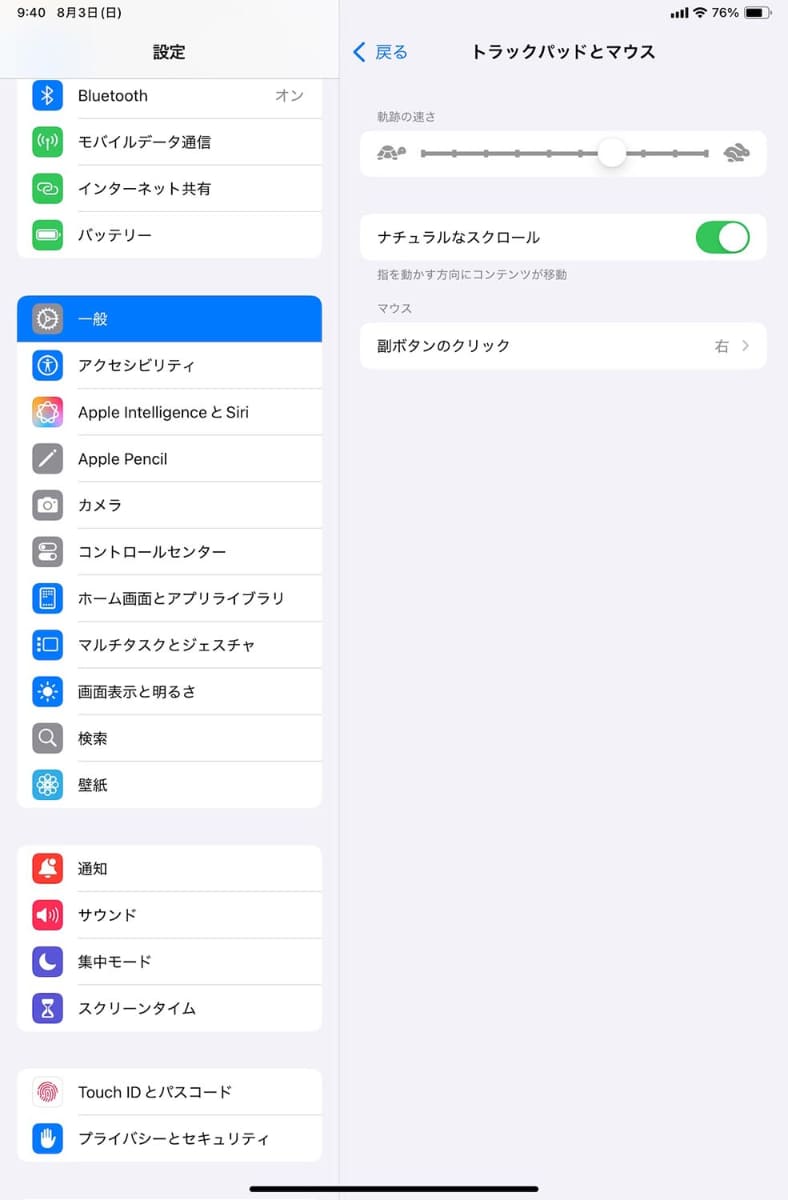Select the 壁紙 wallpaper icon
788x1200 pixels.
point(47,784)
